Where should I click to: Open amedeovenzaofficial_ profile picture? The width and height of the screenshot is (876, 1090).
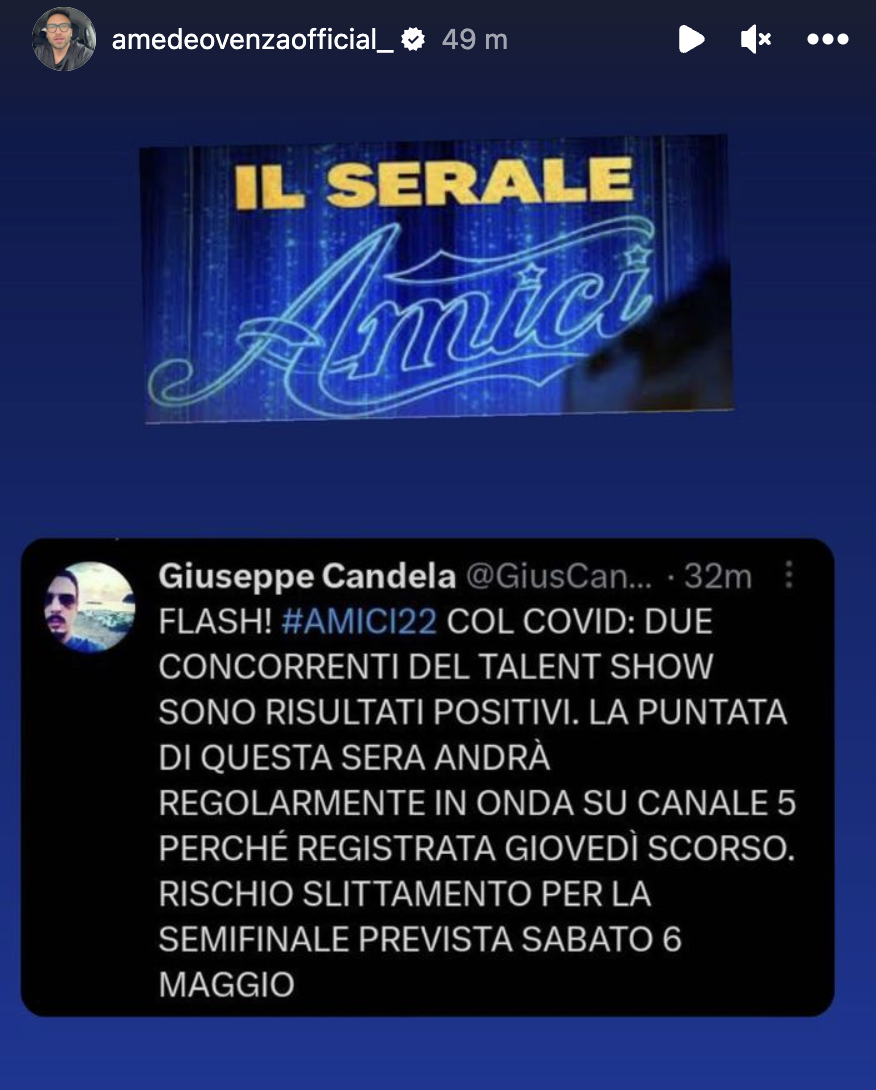coord(64,40)
